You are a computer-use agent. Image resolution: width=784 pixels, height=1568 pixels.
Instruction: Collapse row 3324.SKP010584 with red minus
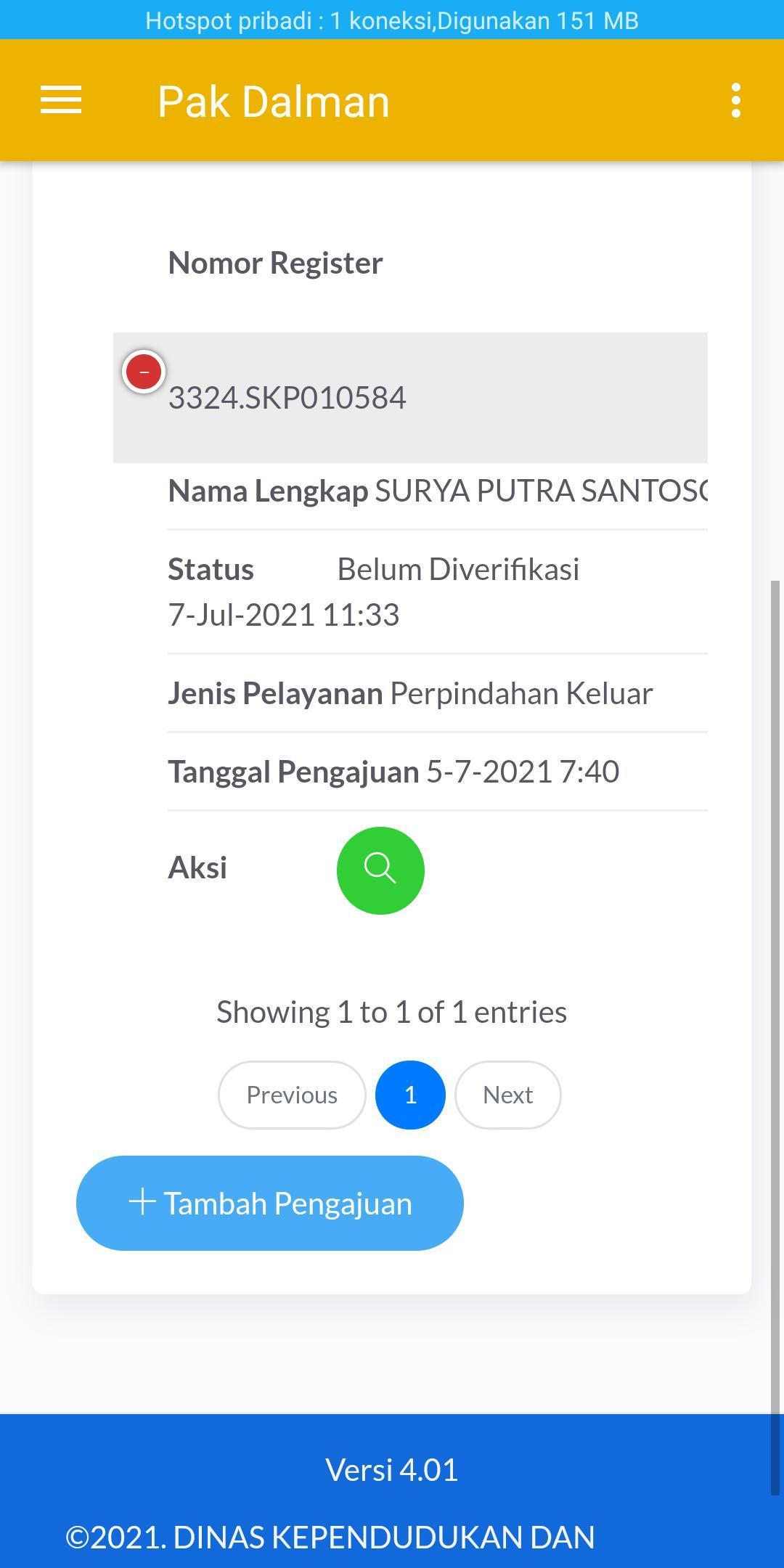[x=144, y=372]
